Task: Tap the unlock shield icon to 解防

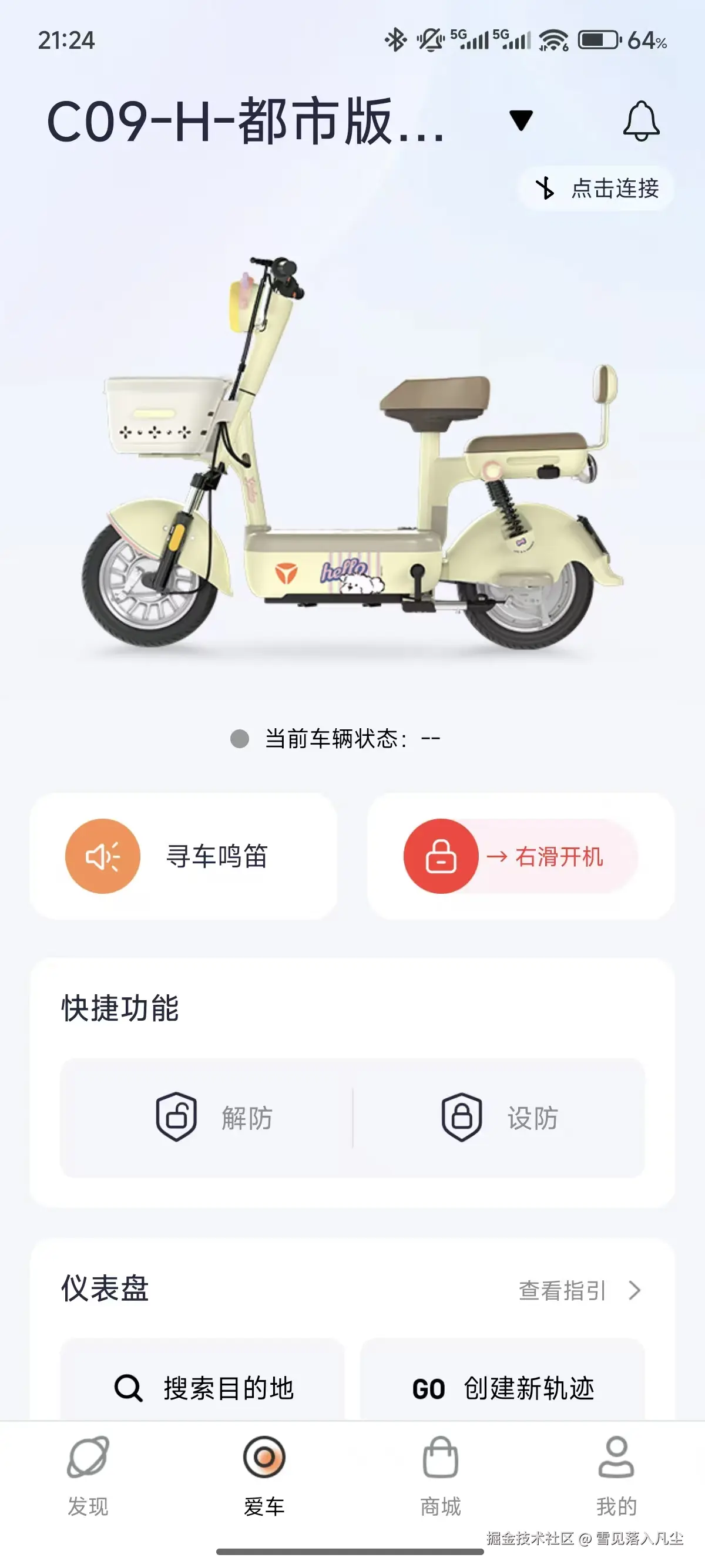Action: pyautogui.click(x=177, y=1116)
